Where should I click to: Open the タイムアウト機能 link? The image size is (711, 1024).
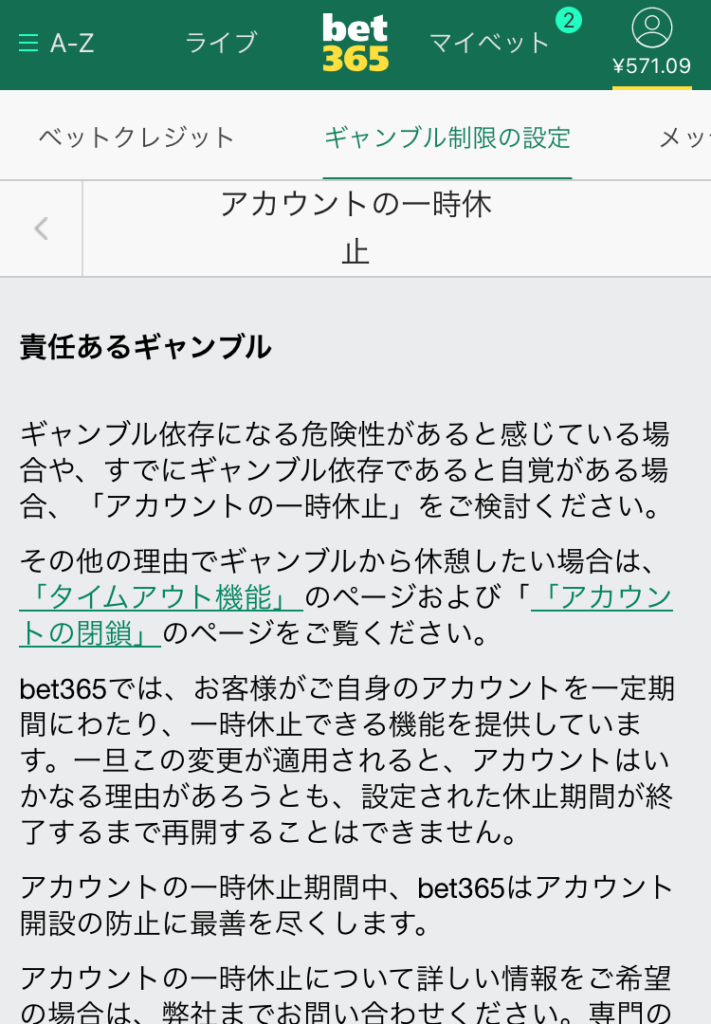(161, 598)
